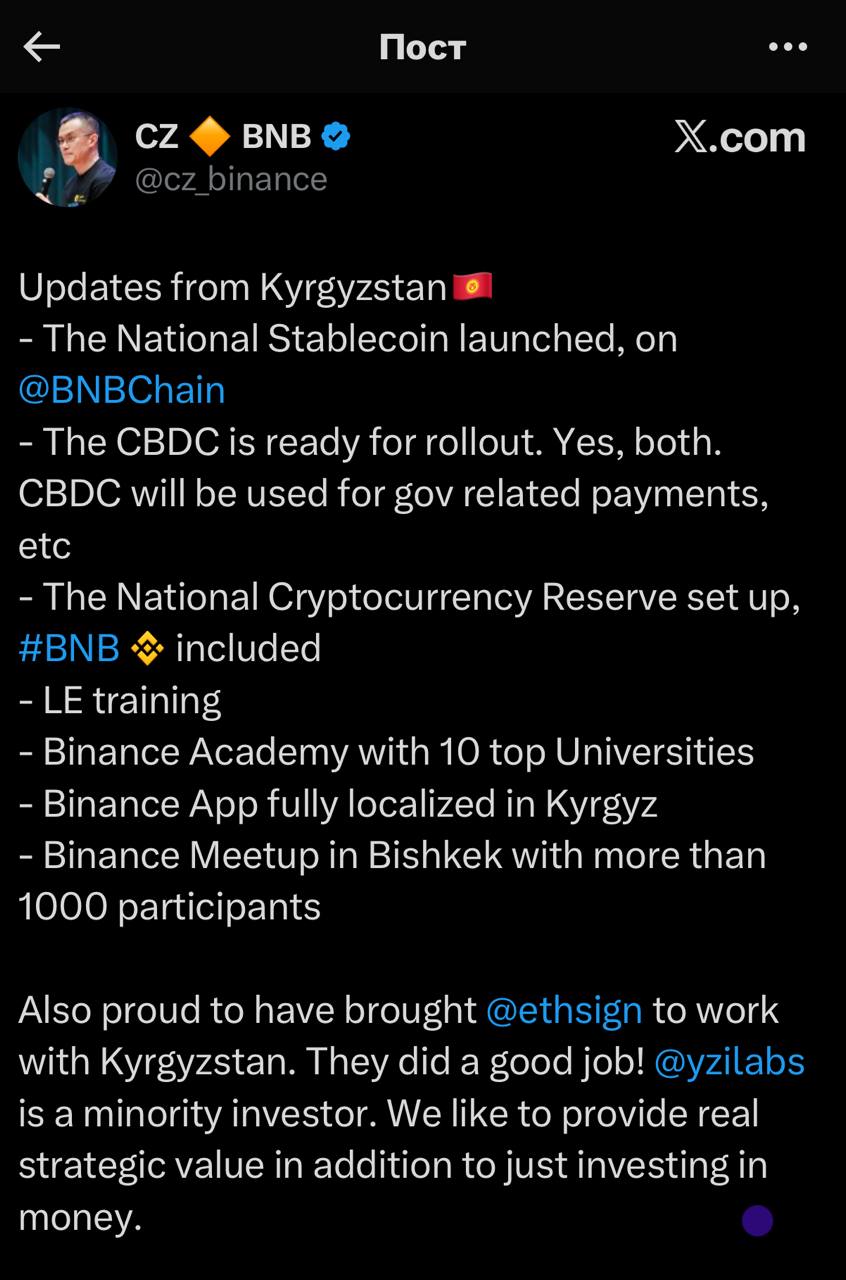Open the @BNBChain mention

122,389
